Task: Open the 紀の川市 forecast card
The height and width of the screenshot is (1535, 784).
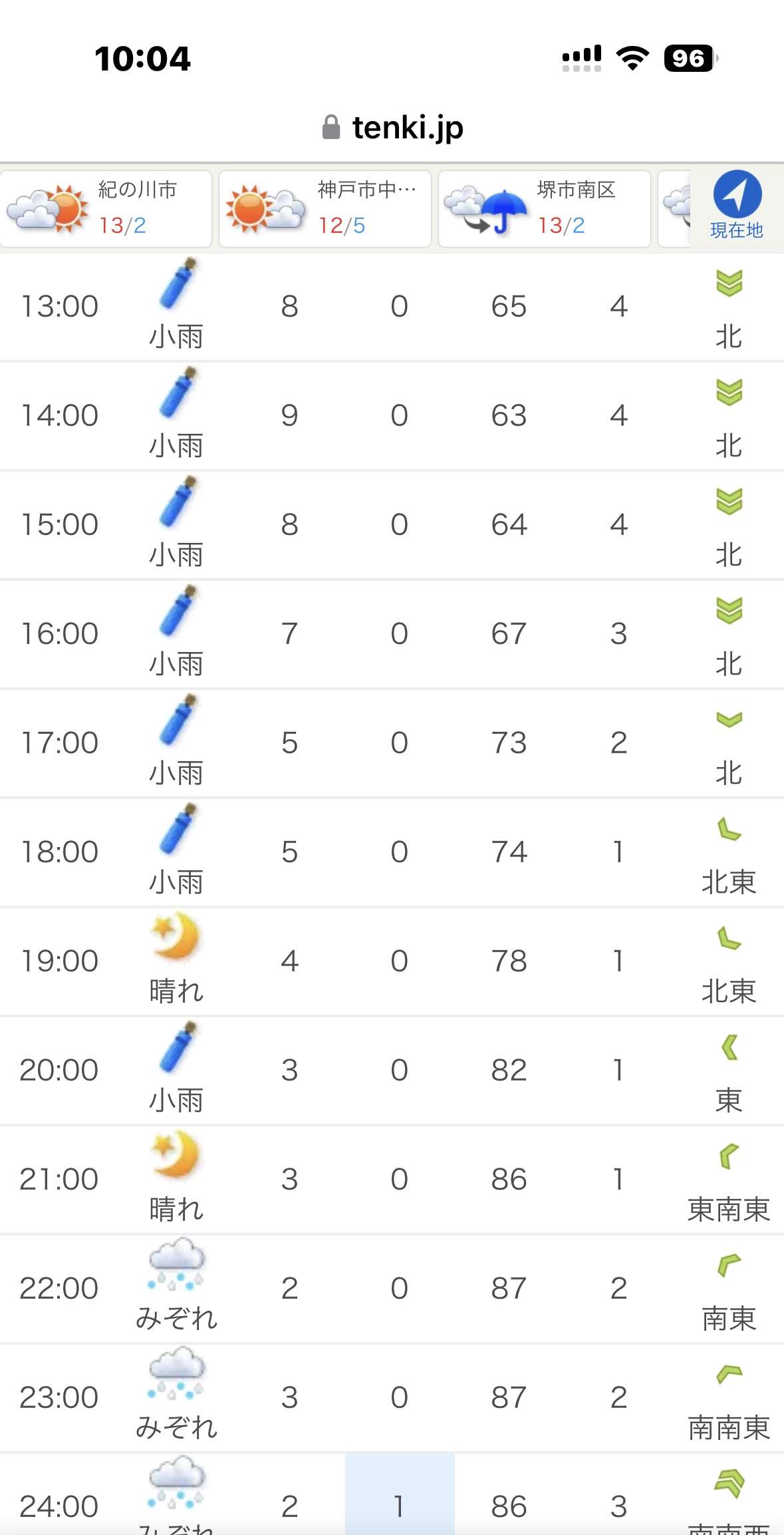Action: pyautogui.click(x=106, y=209)
